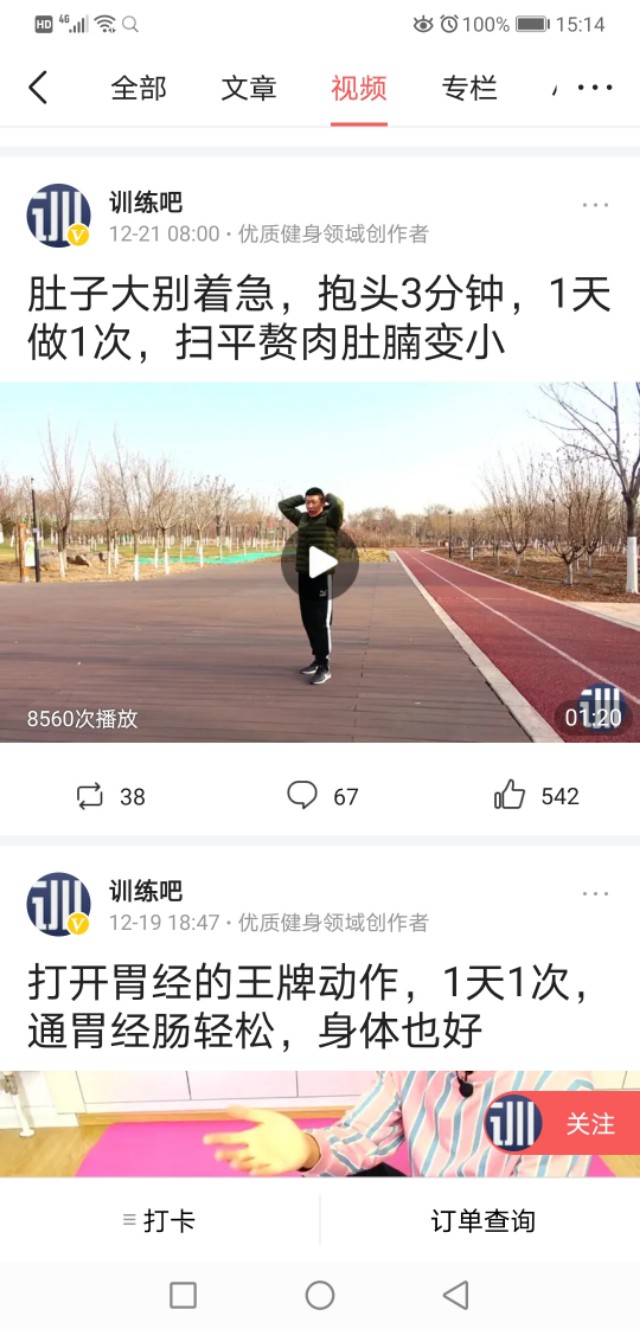This screenshot has height=1329, width=640.
Task: Open options for the 12-19 18:47 post
Action: click(595, 893)
